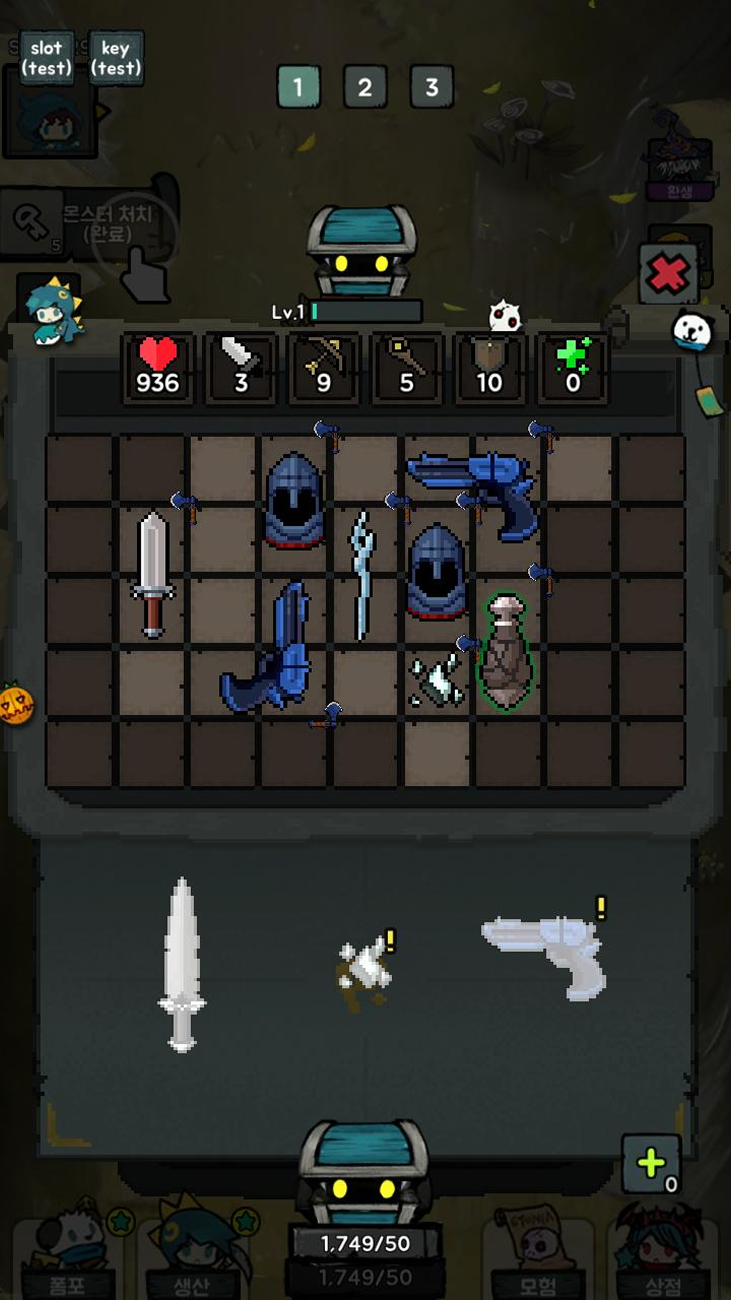Select the red-hilted silver sword in the grid

pos(153,573)
